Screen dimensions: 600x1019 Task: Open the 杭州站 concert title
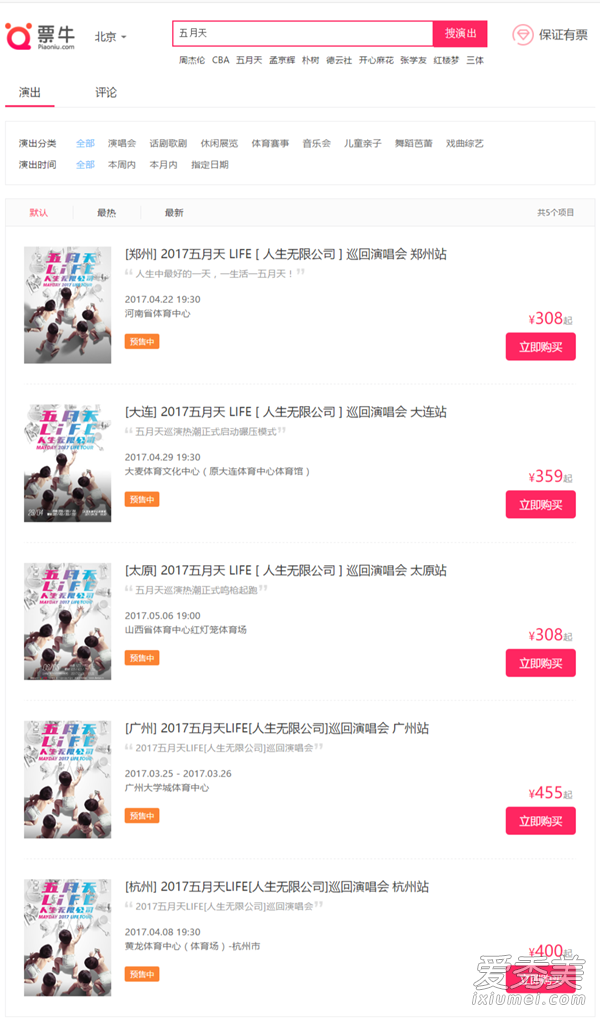pyautogui.click(x=277, y=887)
